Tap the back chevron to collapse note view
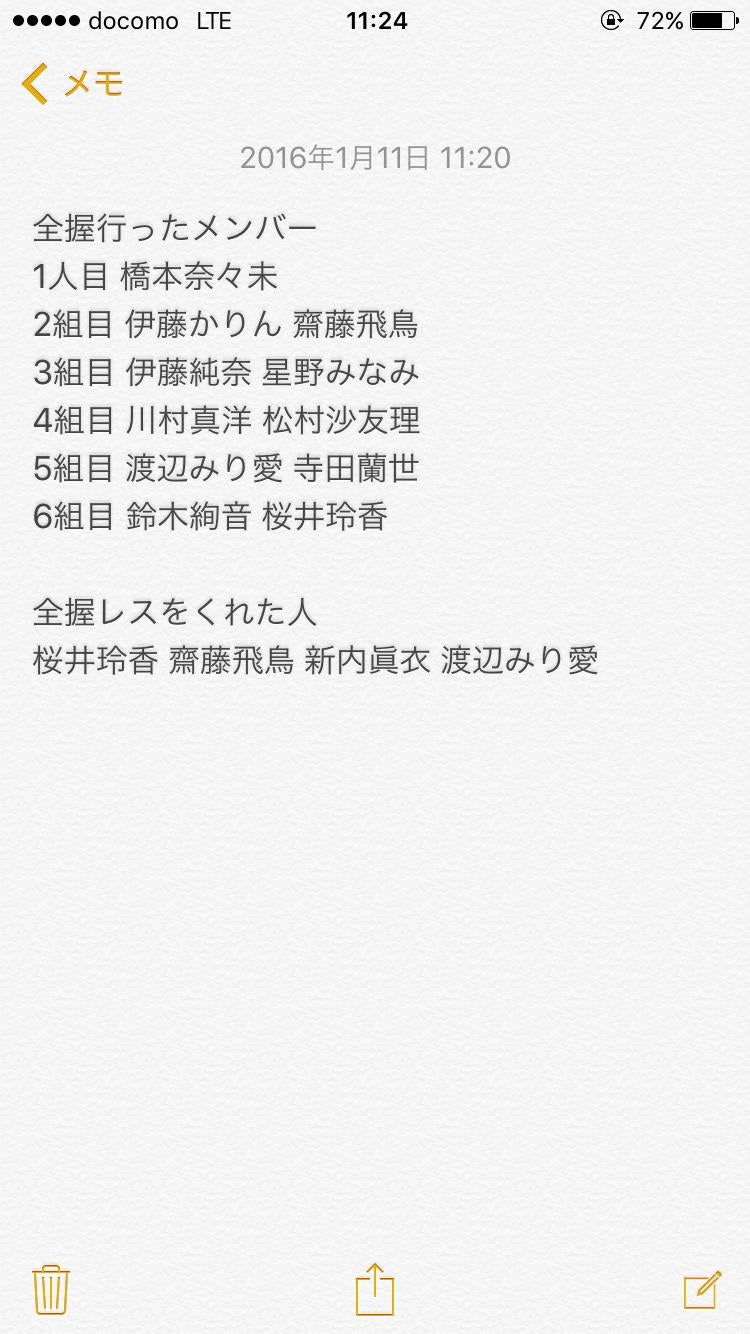This screenshot has width=750, height=1334. pos(34,83)
